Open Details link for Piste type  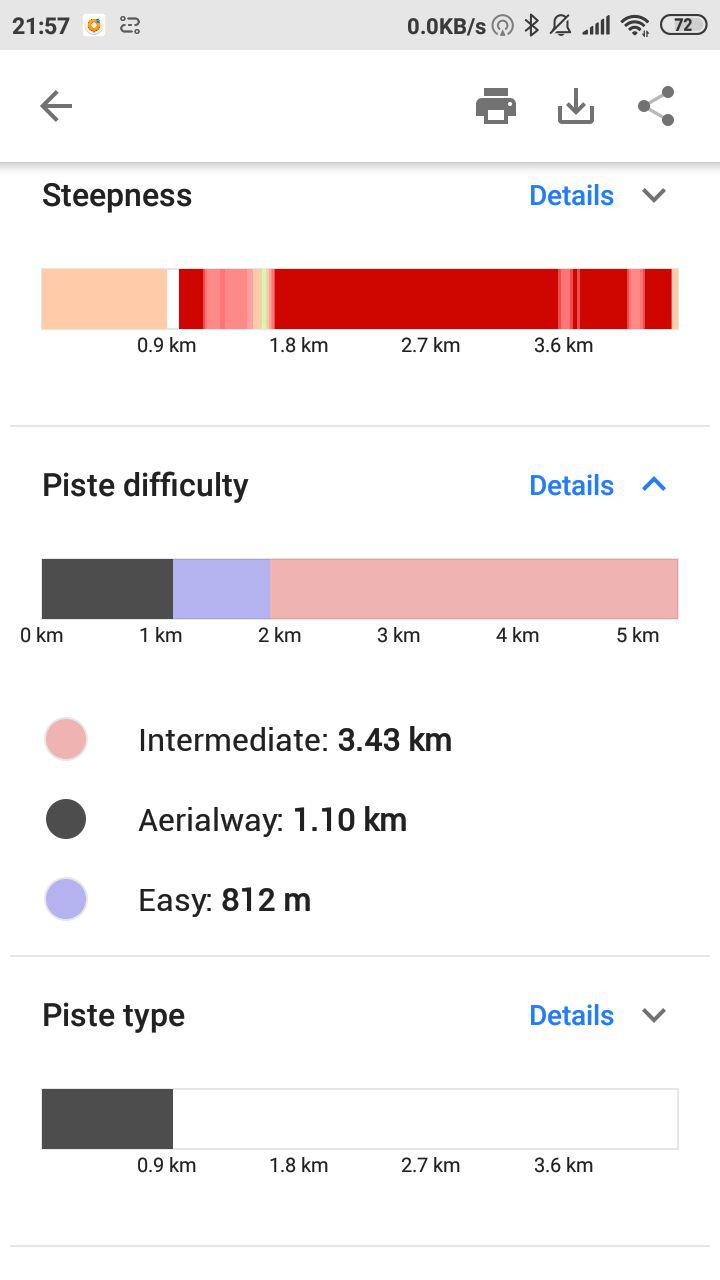[x=571, y=1015]
